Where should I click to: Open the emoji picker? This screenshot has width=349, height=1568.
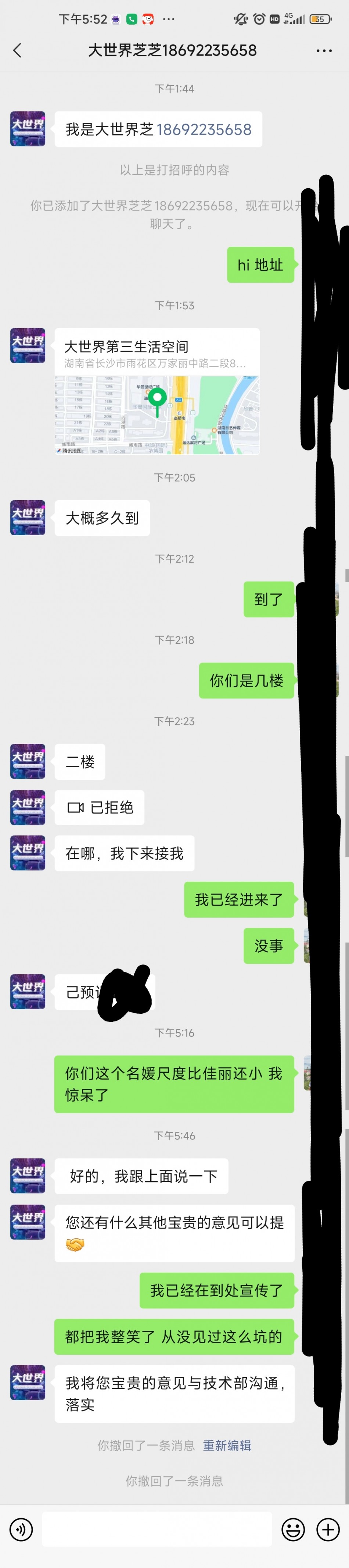(x=293, y=1529)
